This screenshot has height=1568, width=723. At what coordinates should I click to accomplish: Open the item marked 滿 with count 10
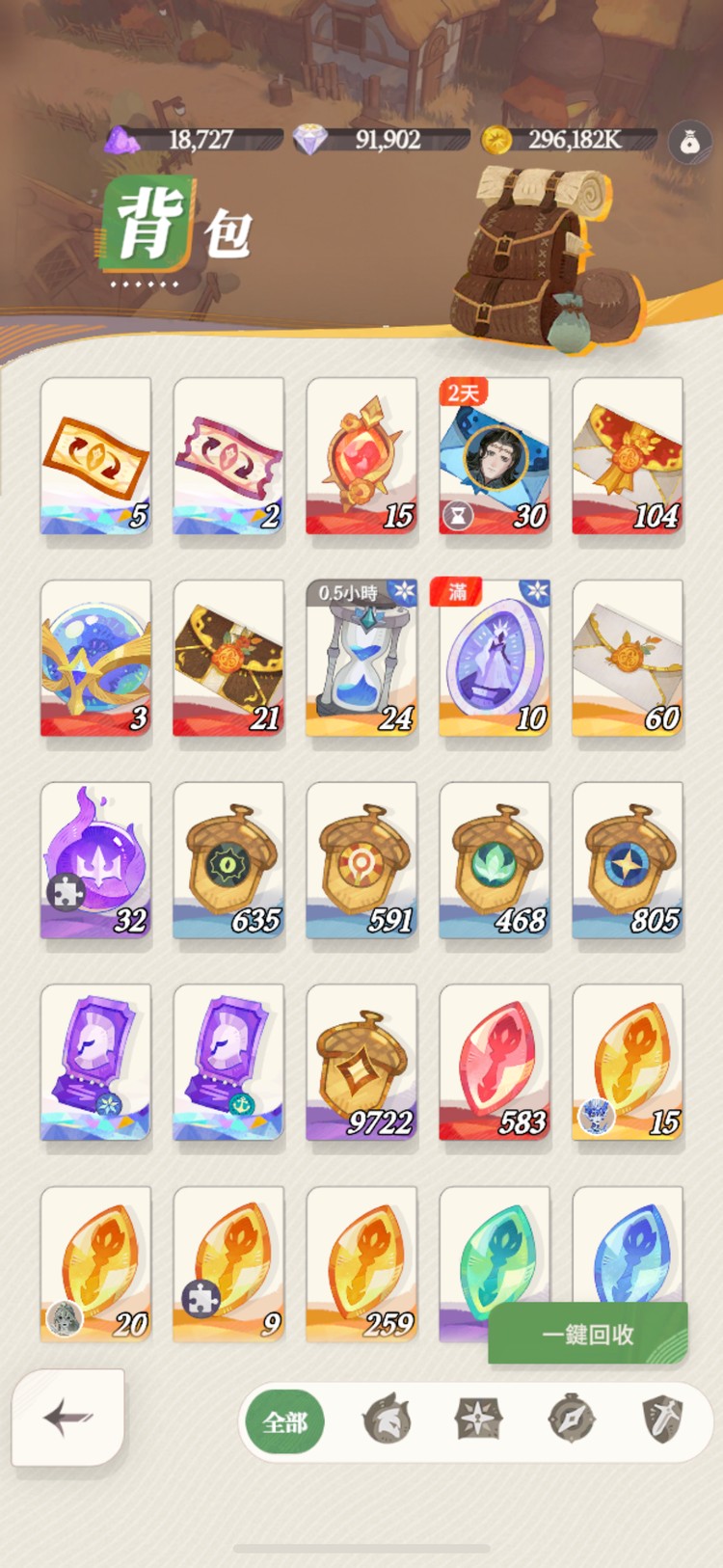tap(495, 659)
